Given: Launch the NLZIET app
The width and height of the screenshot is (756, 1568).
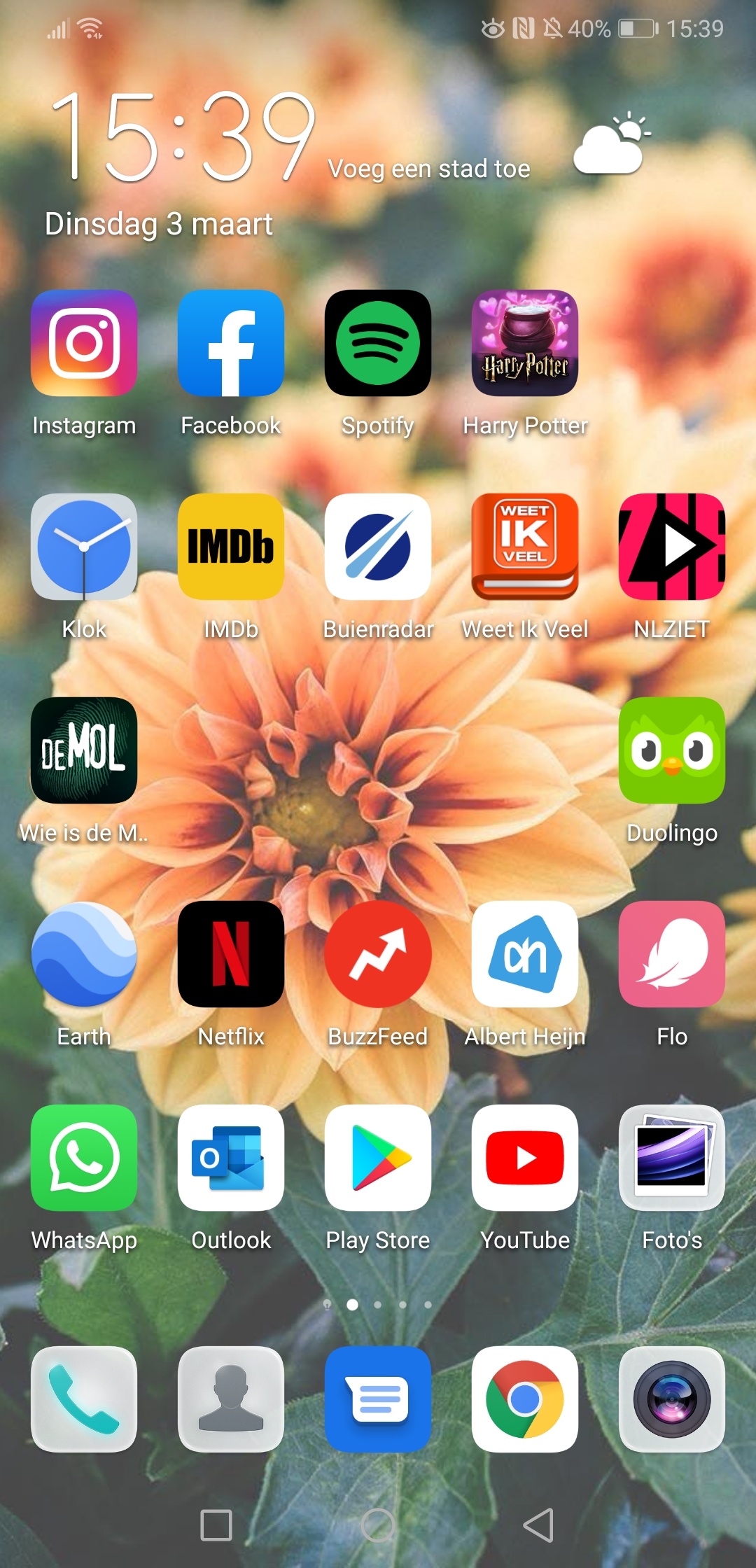Looking at the screenshot, I should click(x=672, y=547).
